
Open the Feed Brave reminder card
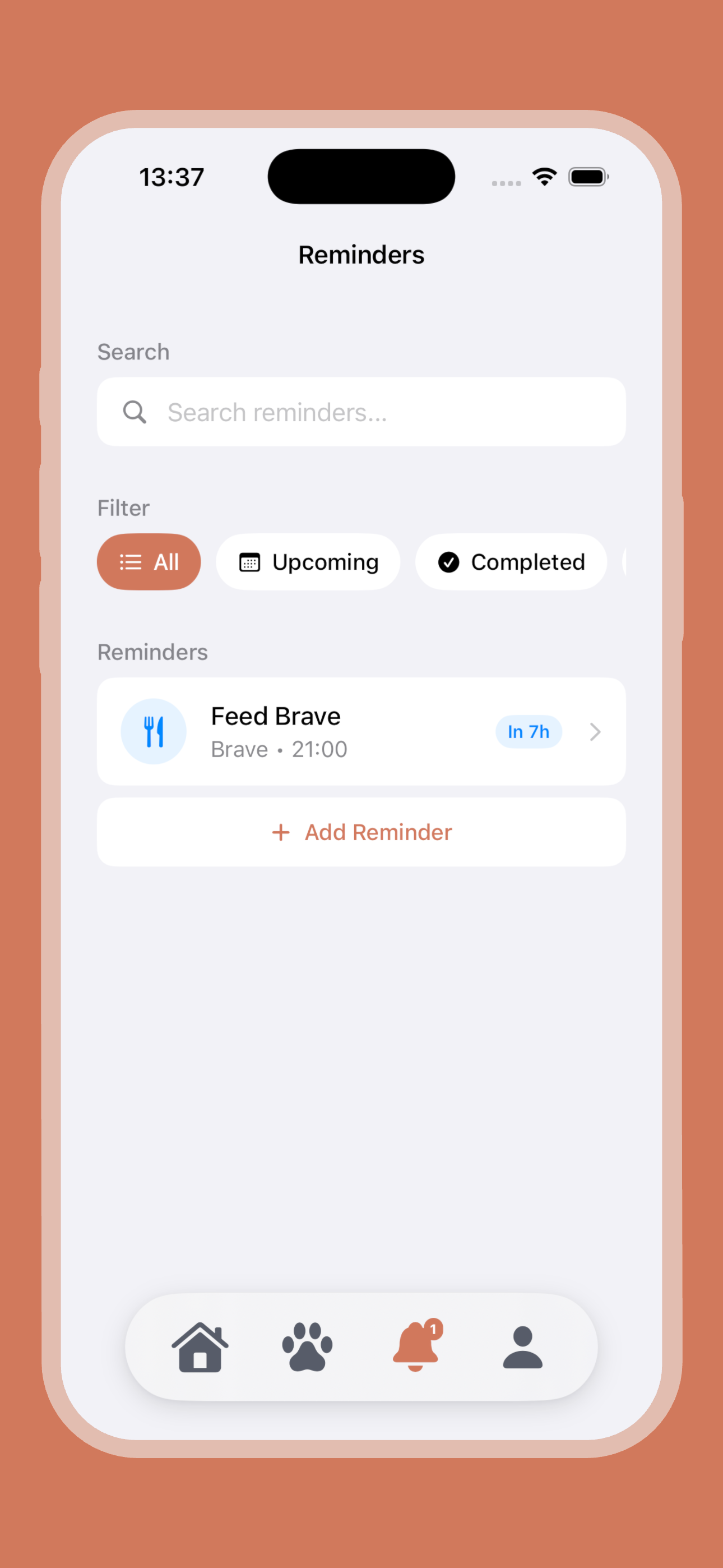tap(361, 732)
